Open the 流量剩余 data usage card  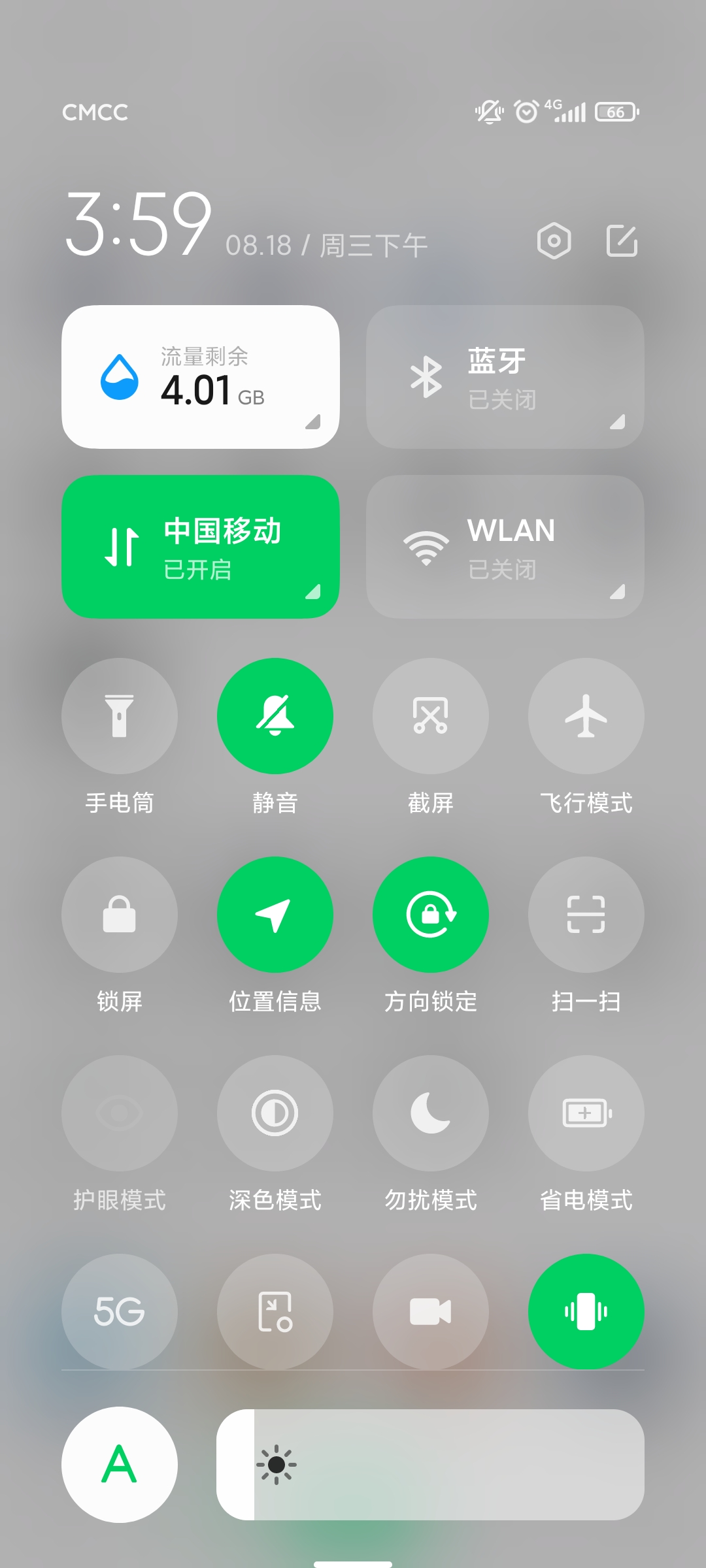[x=200, y=377]
